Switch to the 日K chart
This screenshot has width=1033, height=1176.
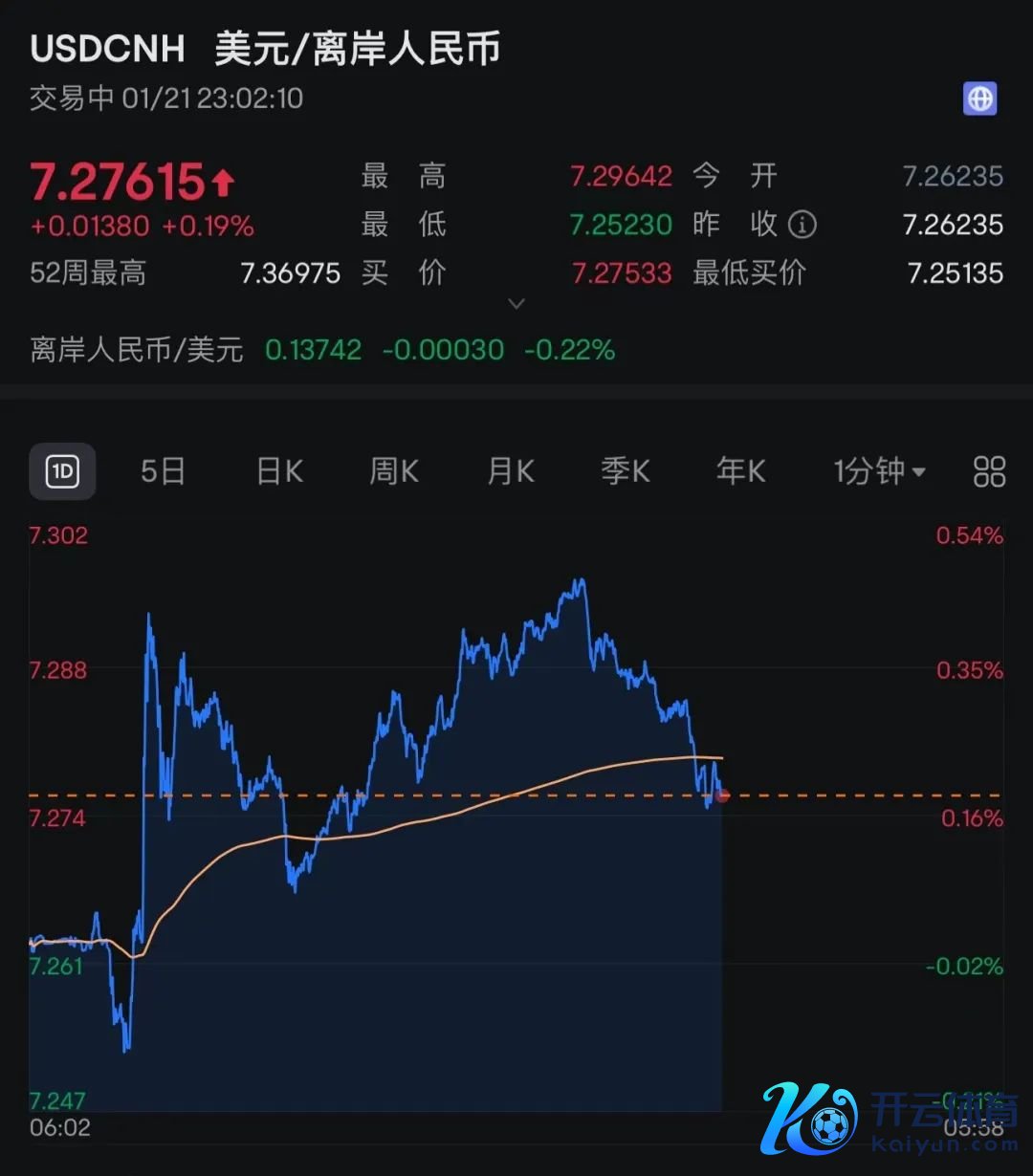279,471
